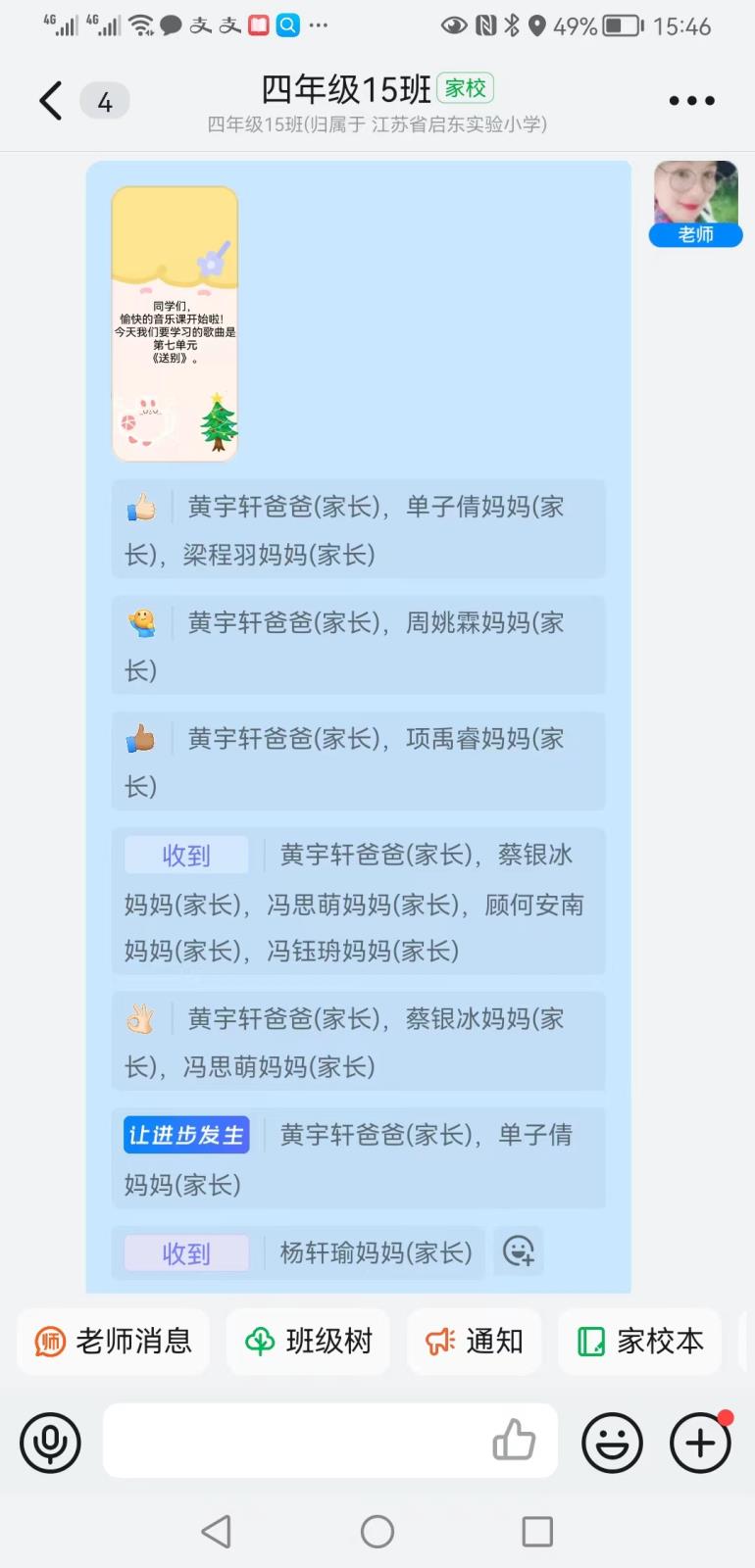Image resolution: width=755 pixels, height=1568 pixels.
Task: Tap the 让进步发生 reaction row
Action: [x=186, y=1135]
